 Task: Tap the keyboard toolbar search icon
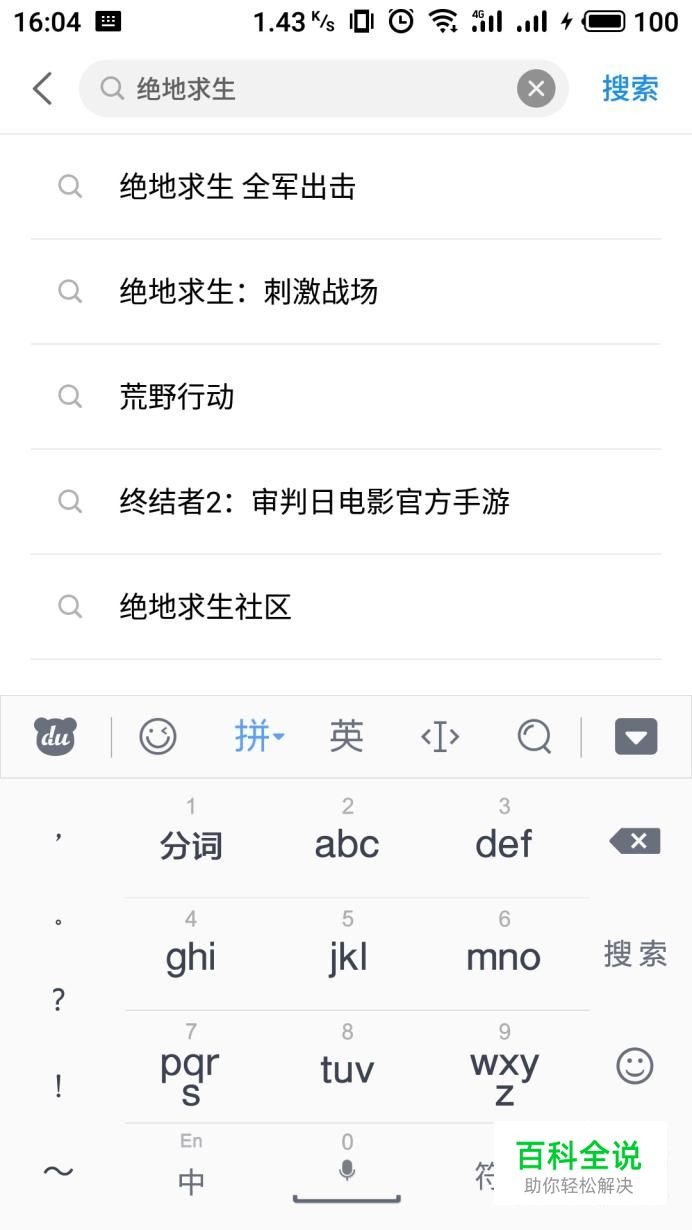coord(534,737)
